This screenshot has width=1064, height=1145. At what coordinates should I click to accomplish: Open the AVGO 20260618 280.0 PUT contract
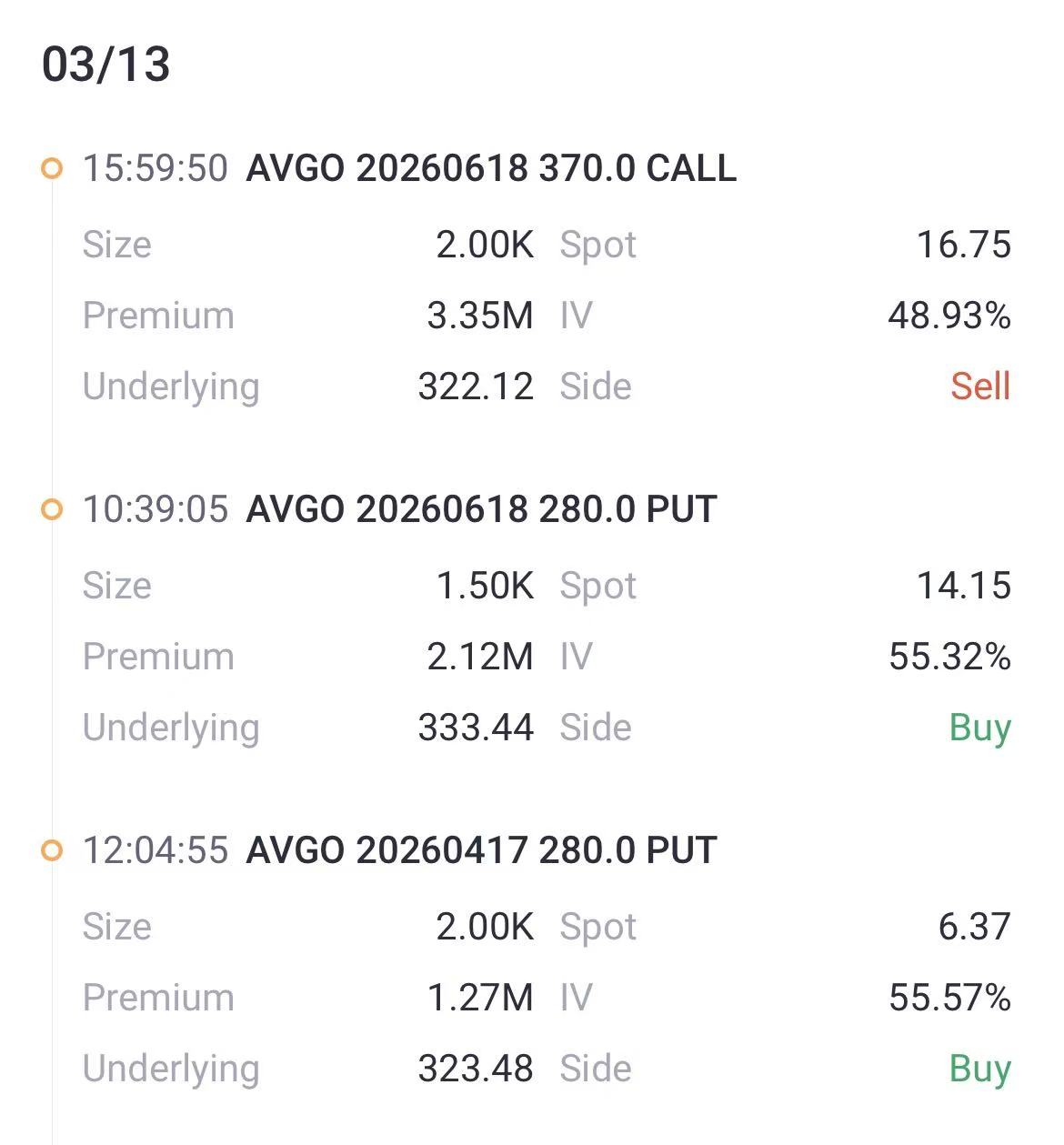pyautogui.click(x=482, y=509)
